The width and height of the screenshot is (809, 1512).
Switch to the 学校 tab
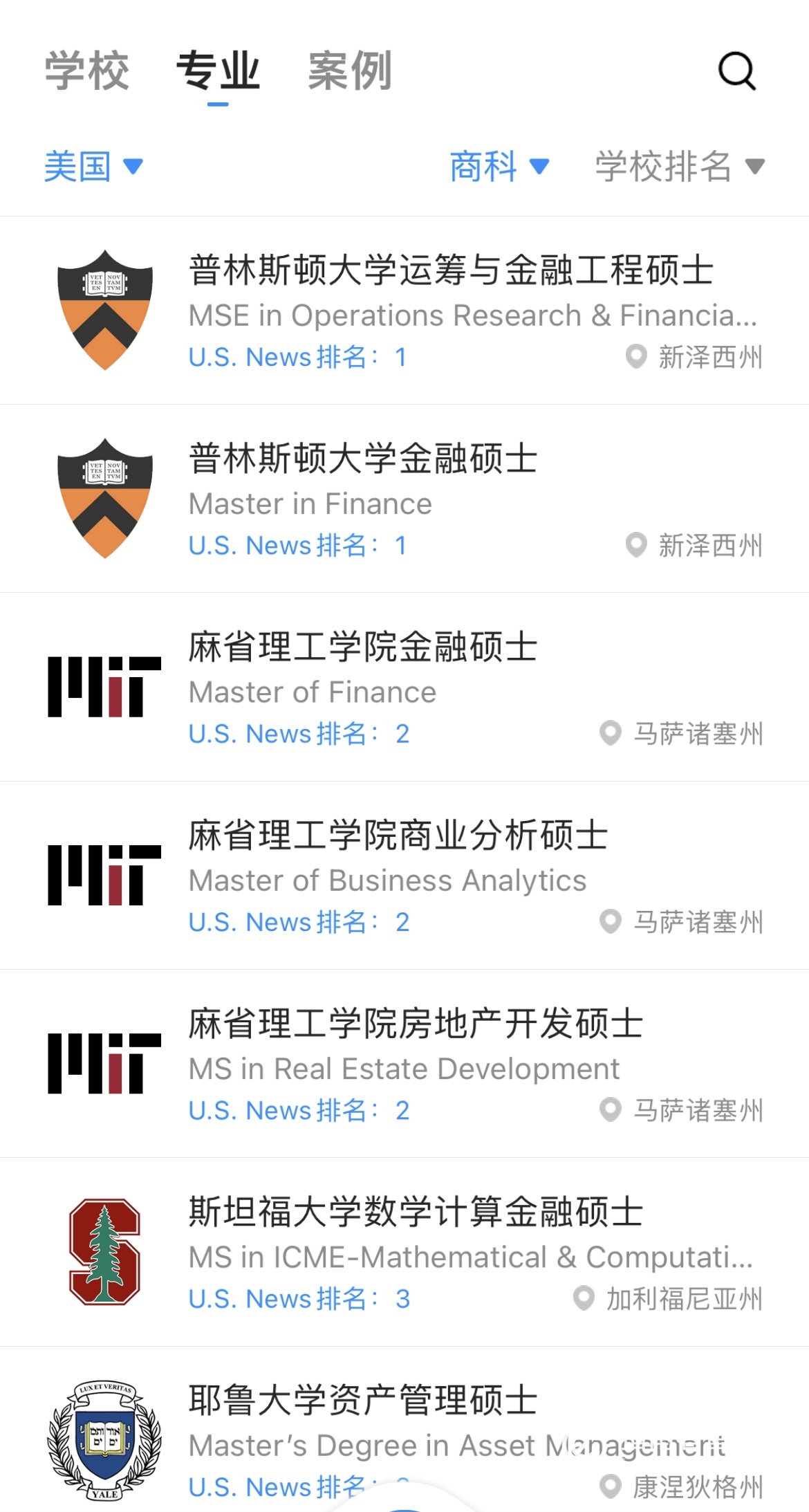87,71
